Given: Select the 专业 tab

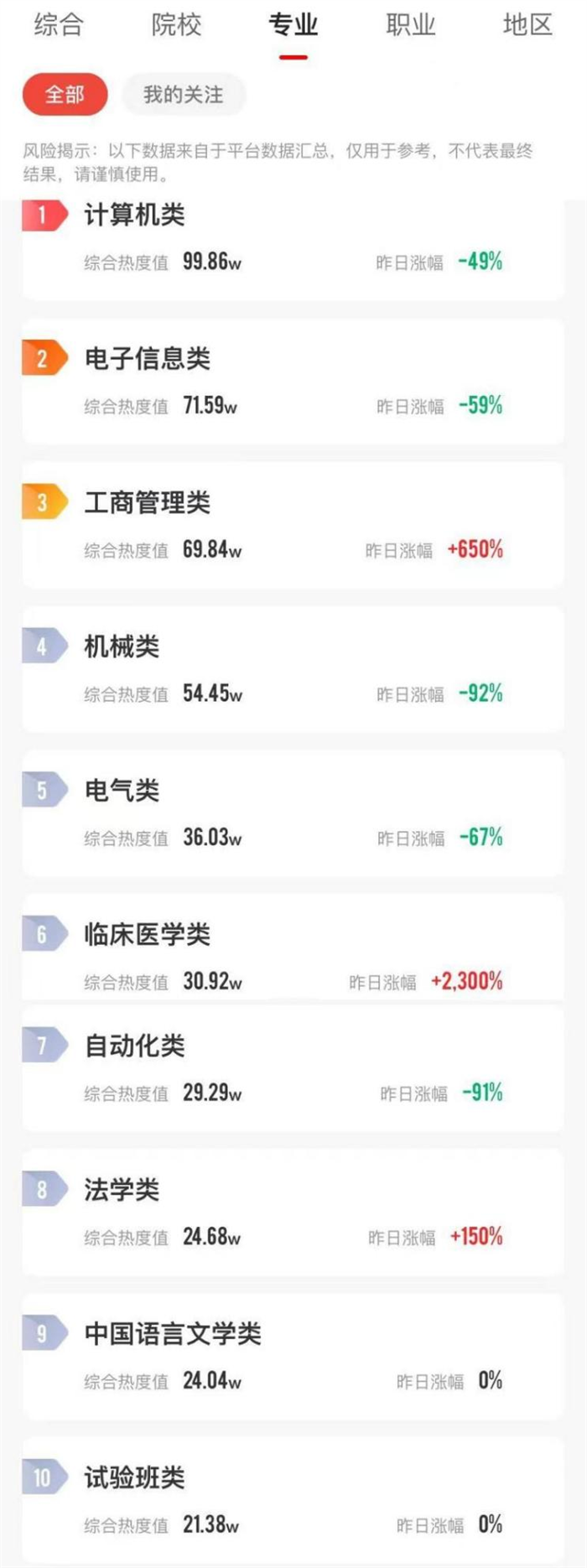Looking at the screenshot, I should [x=293, y=25].
